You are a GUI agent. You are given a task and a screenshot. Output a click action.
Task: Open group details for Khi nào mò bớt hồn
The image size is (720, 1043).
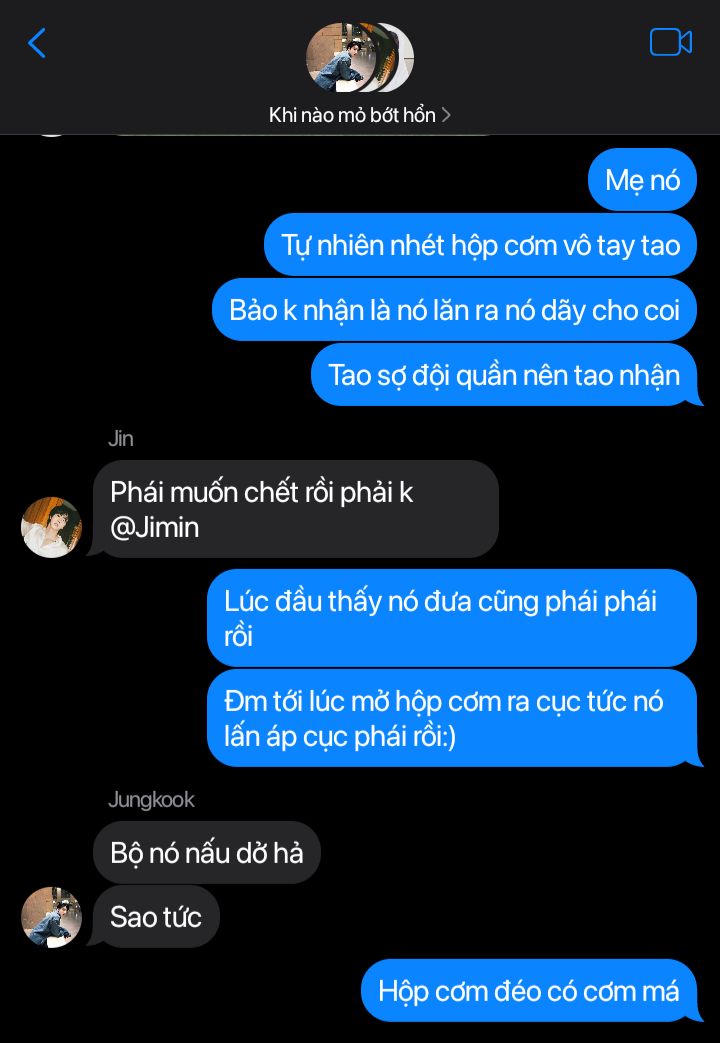click(359, 115)
